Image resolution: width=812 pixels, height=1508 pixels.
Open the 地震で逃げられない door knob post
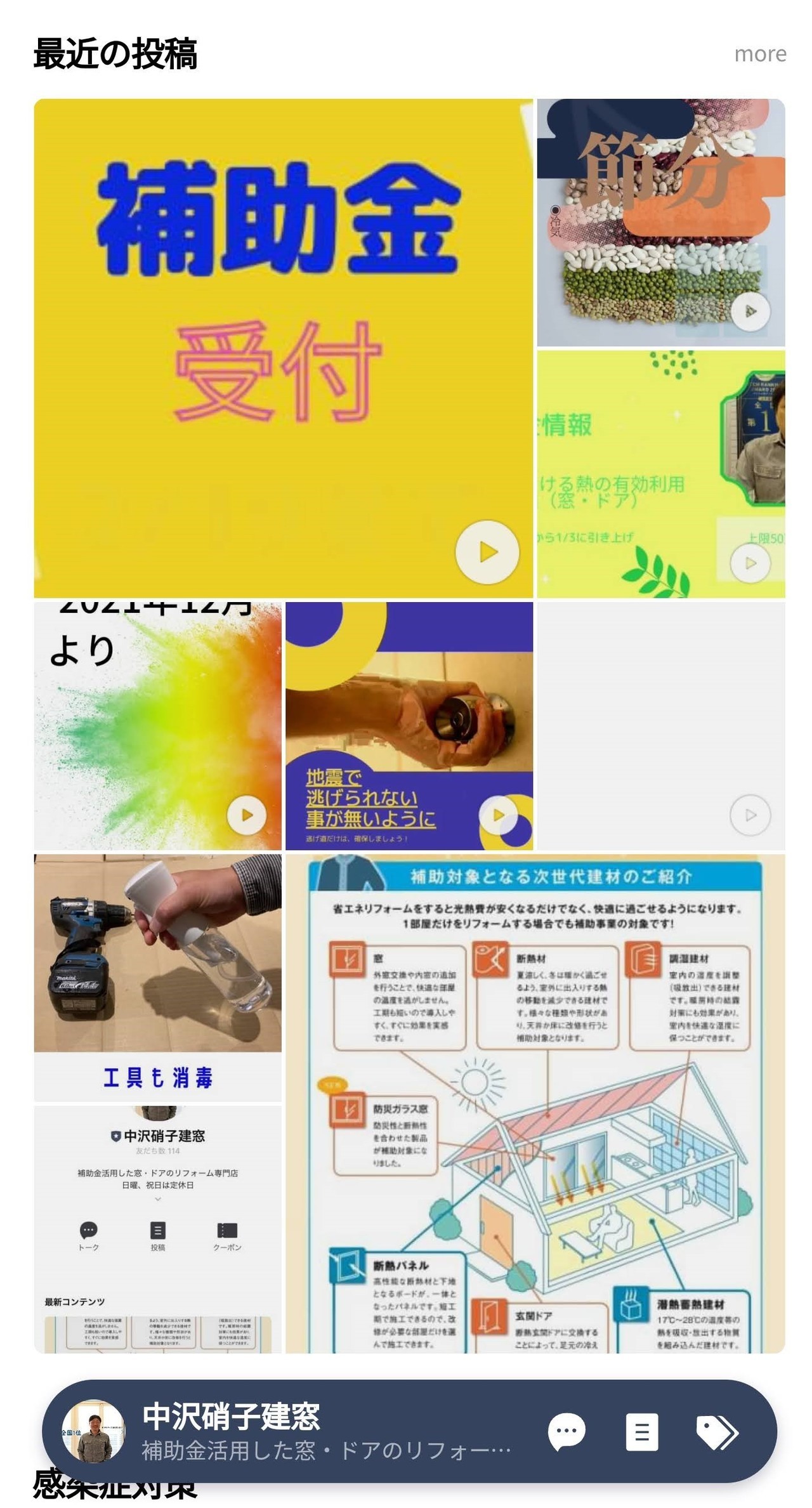tap(409, 726)
